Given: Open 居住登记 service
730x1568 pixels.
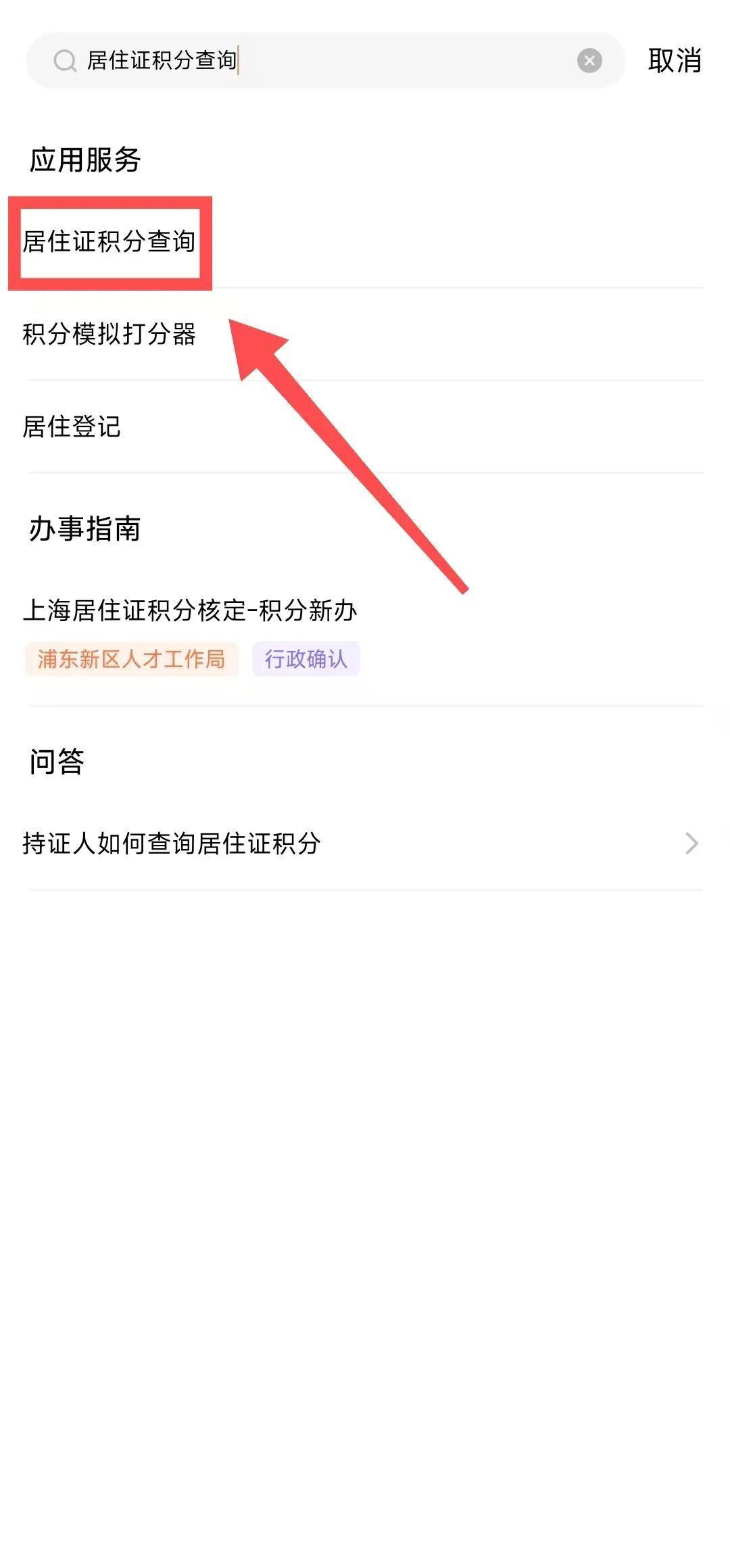Looking at the screenshot, I should click(x=72, y=427).
